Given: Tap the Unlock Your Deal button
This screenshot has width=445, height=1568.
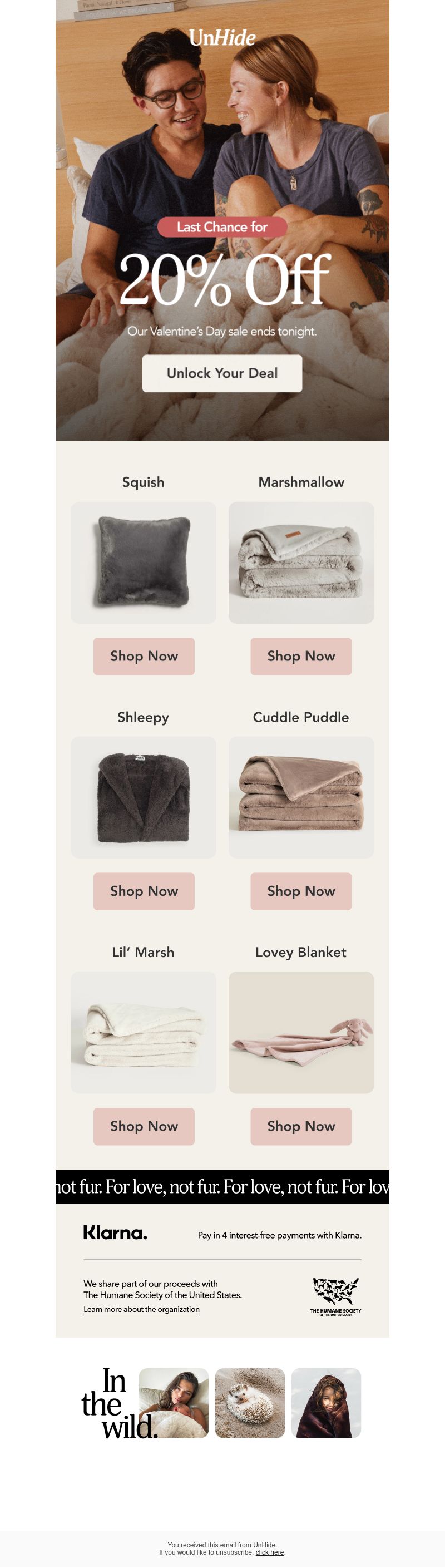Looking at the screenshot, I should click(x=222, y=373).
